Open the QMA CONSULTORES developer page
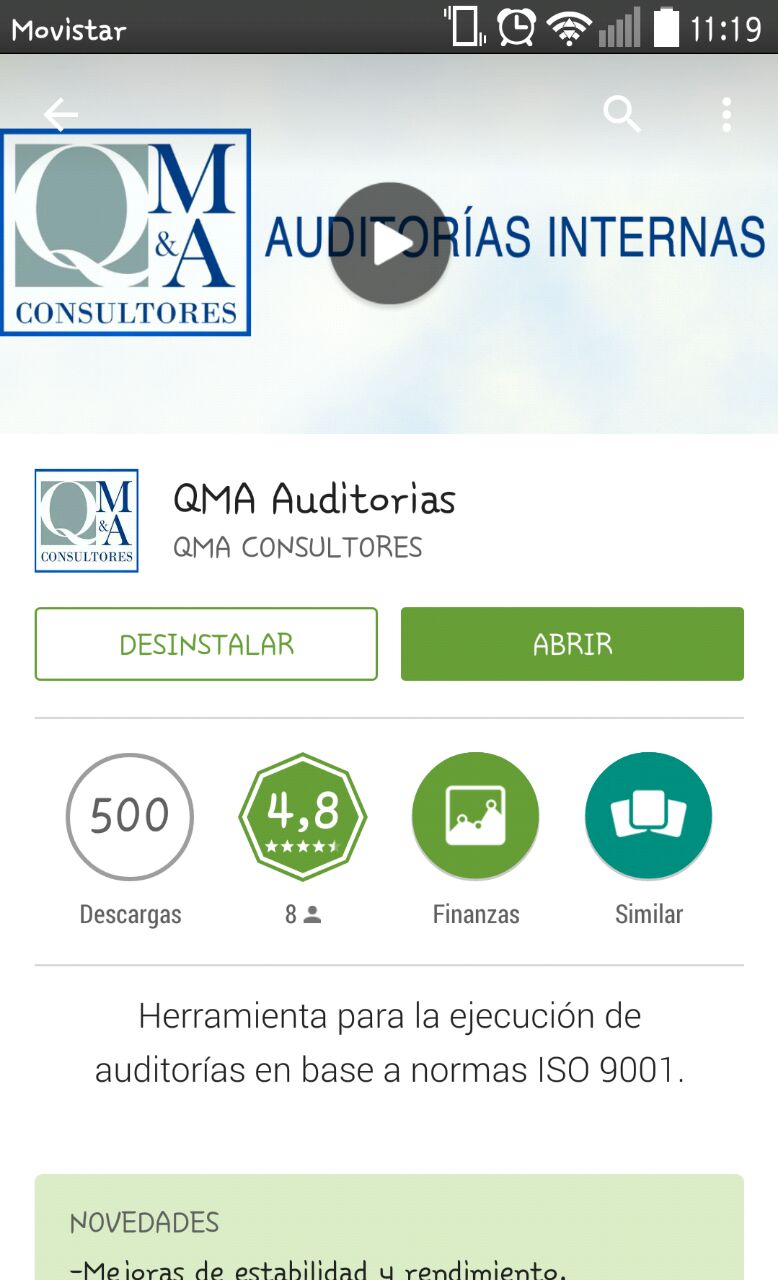 298,548
